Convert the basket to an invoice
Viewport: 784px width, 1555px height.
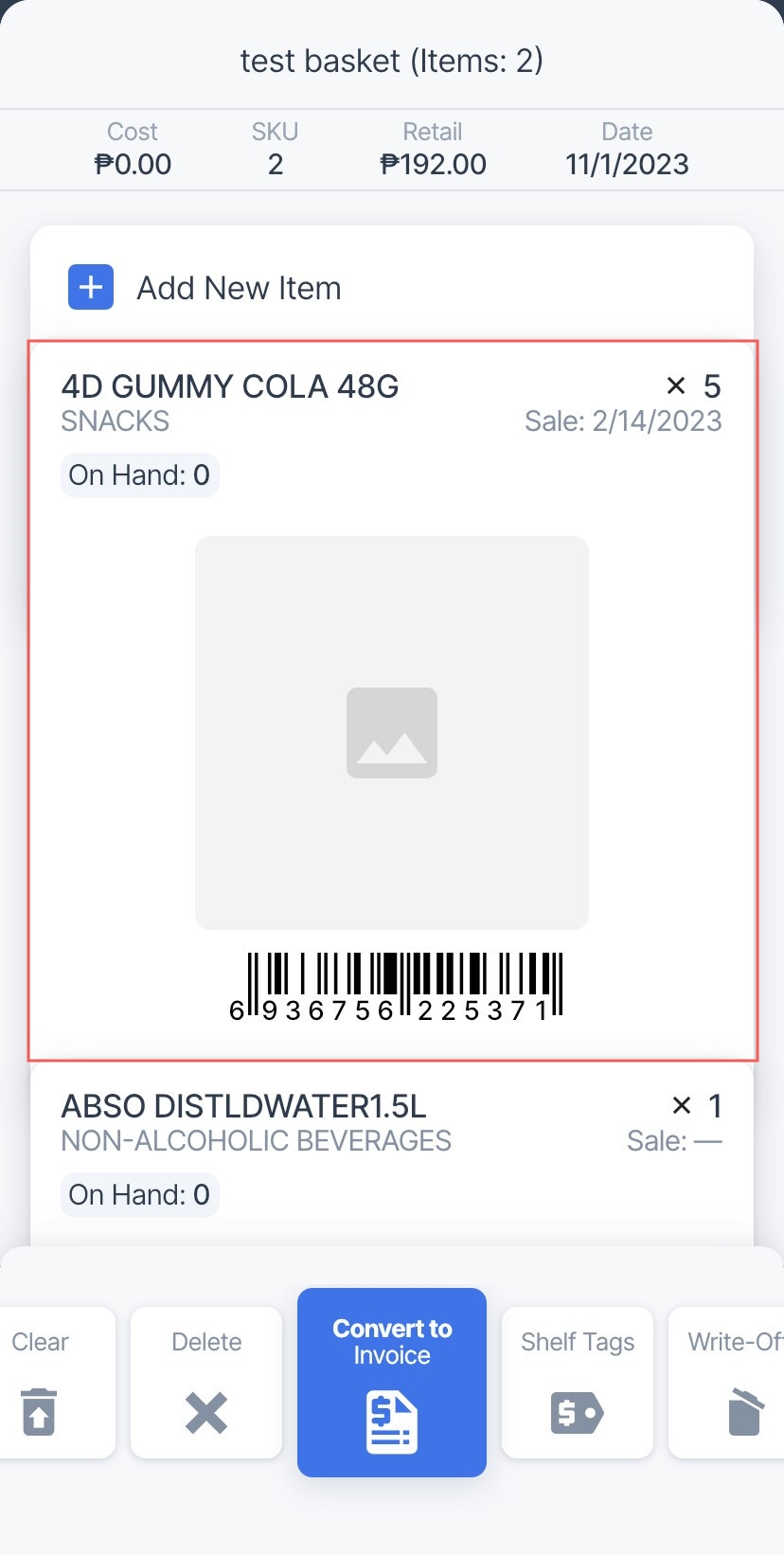(392, 1383)
